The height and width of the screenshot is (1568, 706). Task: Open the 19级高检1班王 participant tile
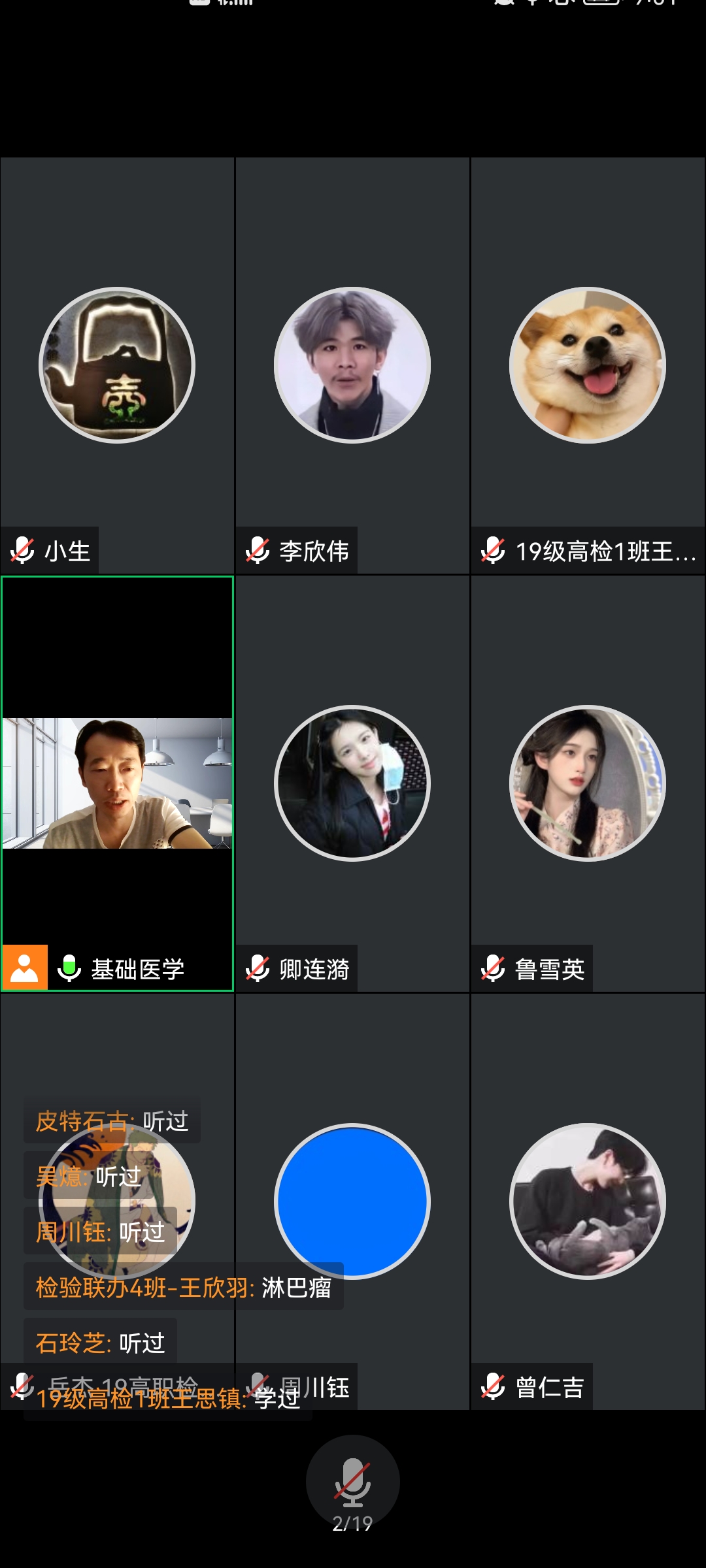coord(588,365)
